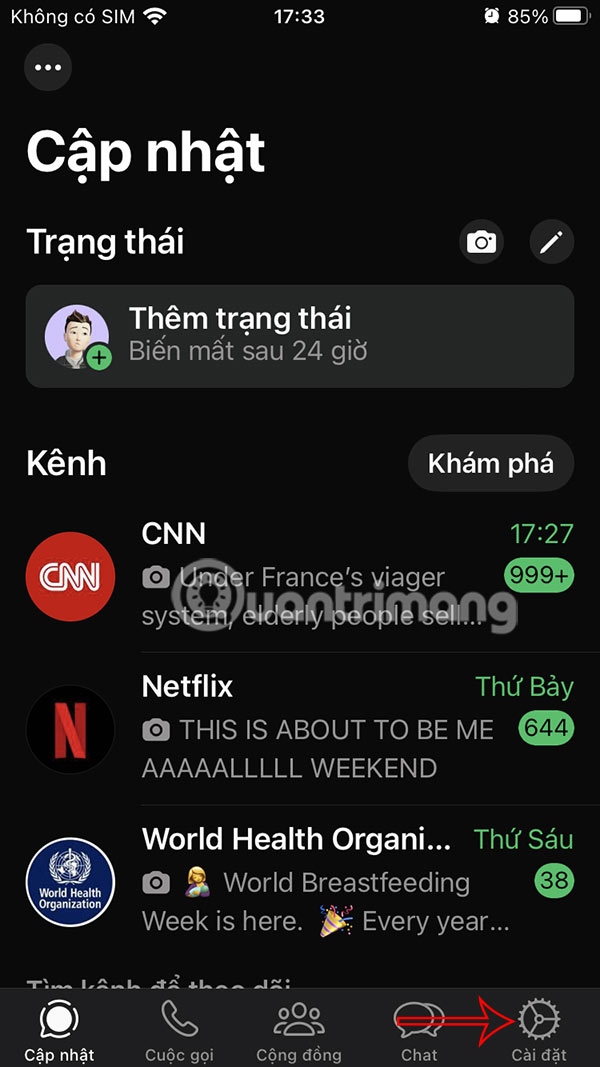
Task: Switch to the Chat tab
Action: (419, 1030)
